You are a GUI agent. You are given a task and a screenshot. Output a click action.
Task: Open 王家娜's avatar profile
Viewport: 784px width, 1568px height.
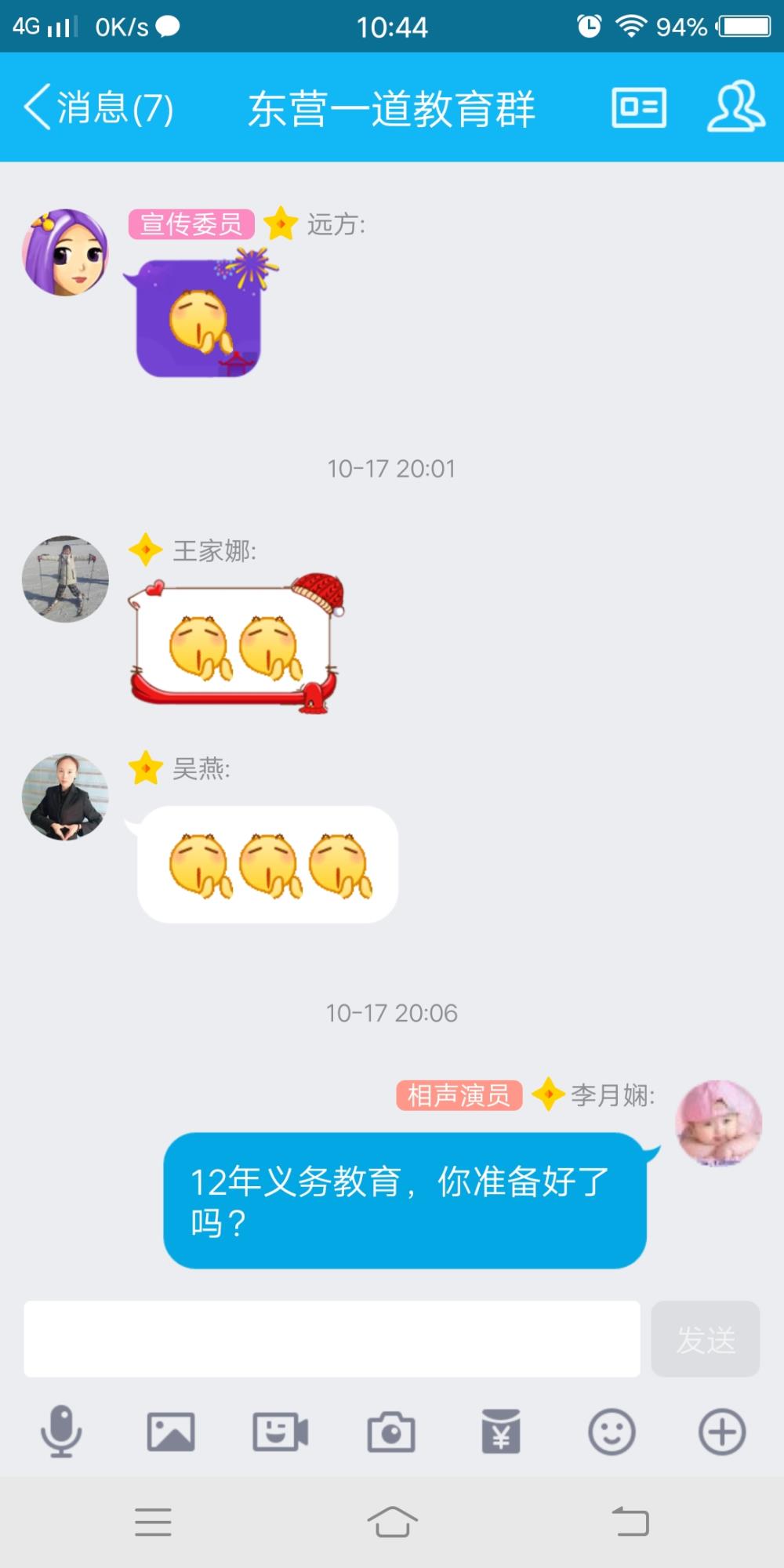pos(65,579)
